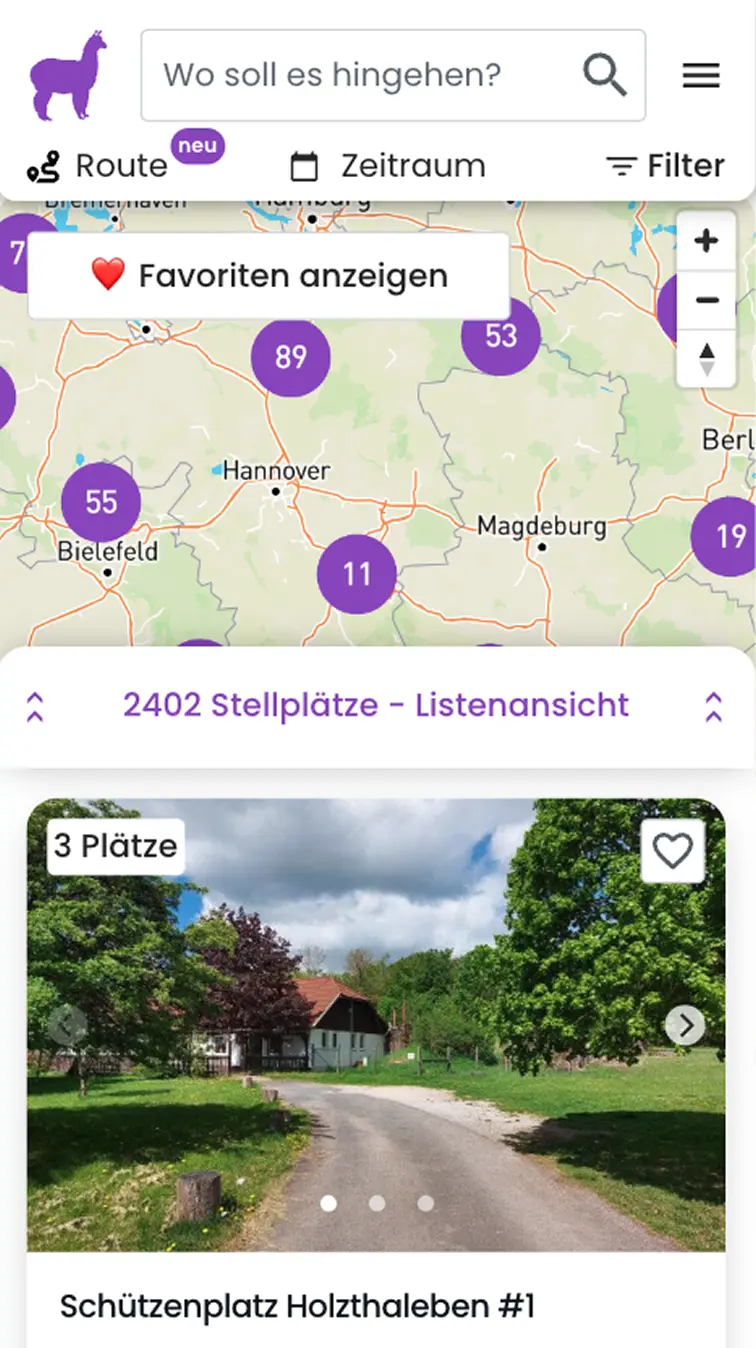Zoom in on the map

click(706, 241)
